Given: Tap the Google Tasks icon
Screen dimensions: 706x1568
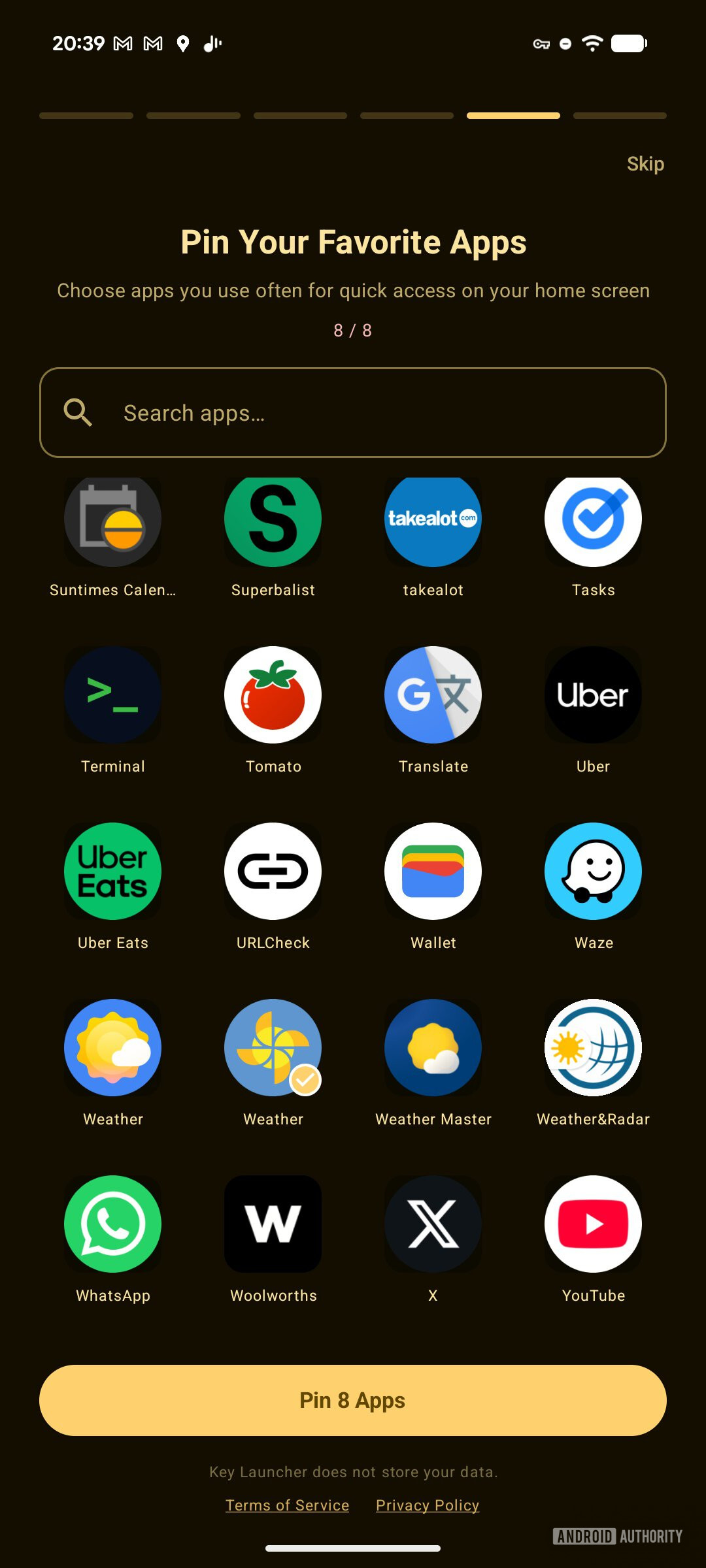Looking at the screenshot, I should coord(593,518).
